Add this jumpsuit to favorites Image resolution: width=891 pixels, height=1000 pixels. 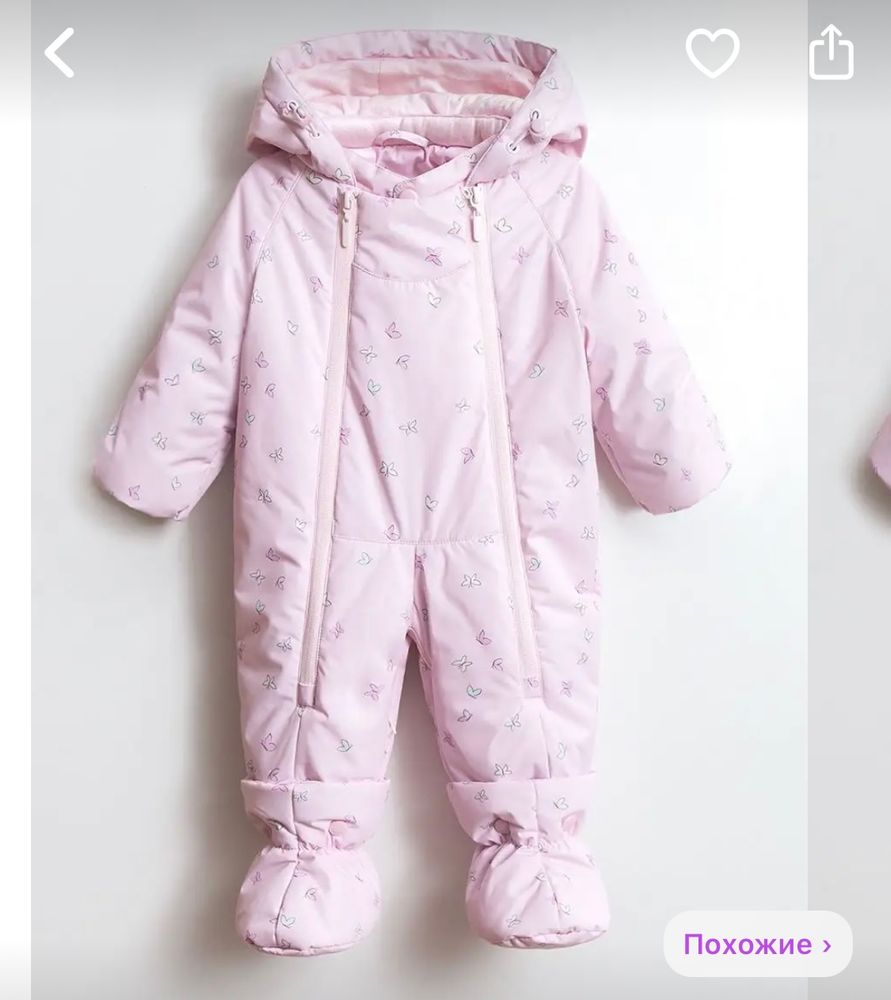(712, 53)
